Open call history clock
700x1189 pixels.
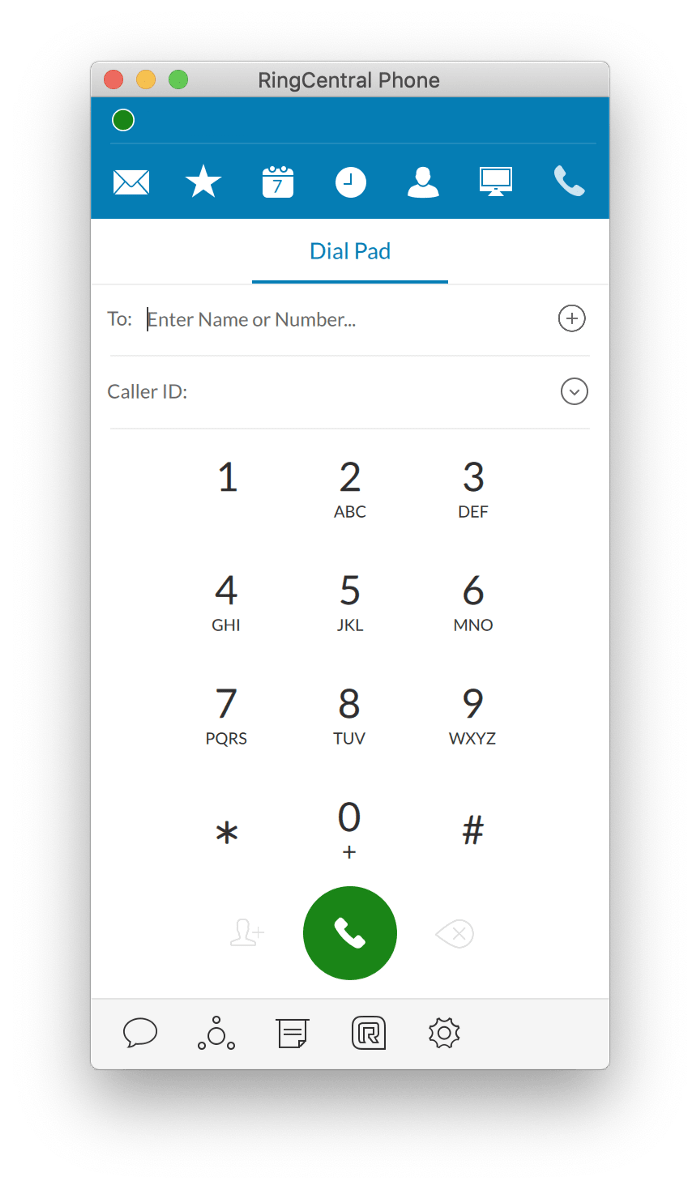click(x=350, y=182)
